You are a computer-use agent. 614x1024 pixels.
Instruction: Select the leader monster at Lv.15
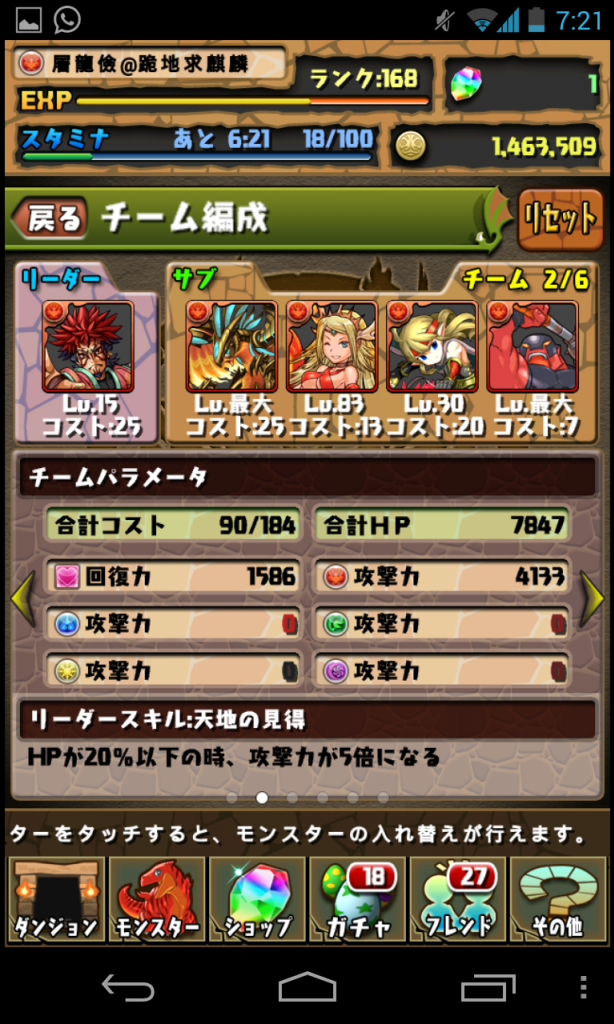coord(88,347)
